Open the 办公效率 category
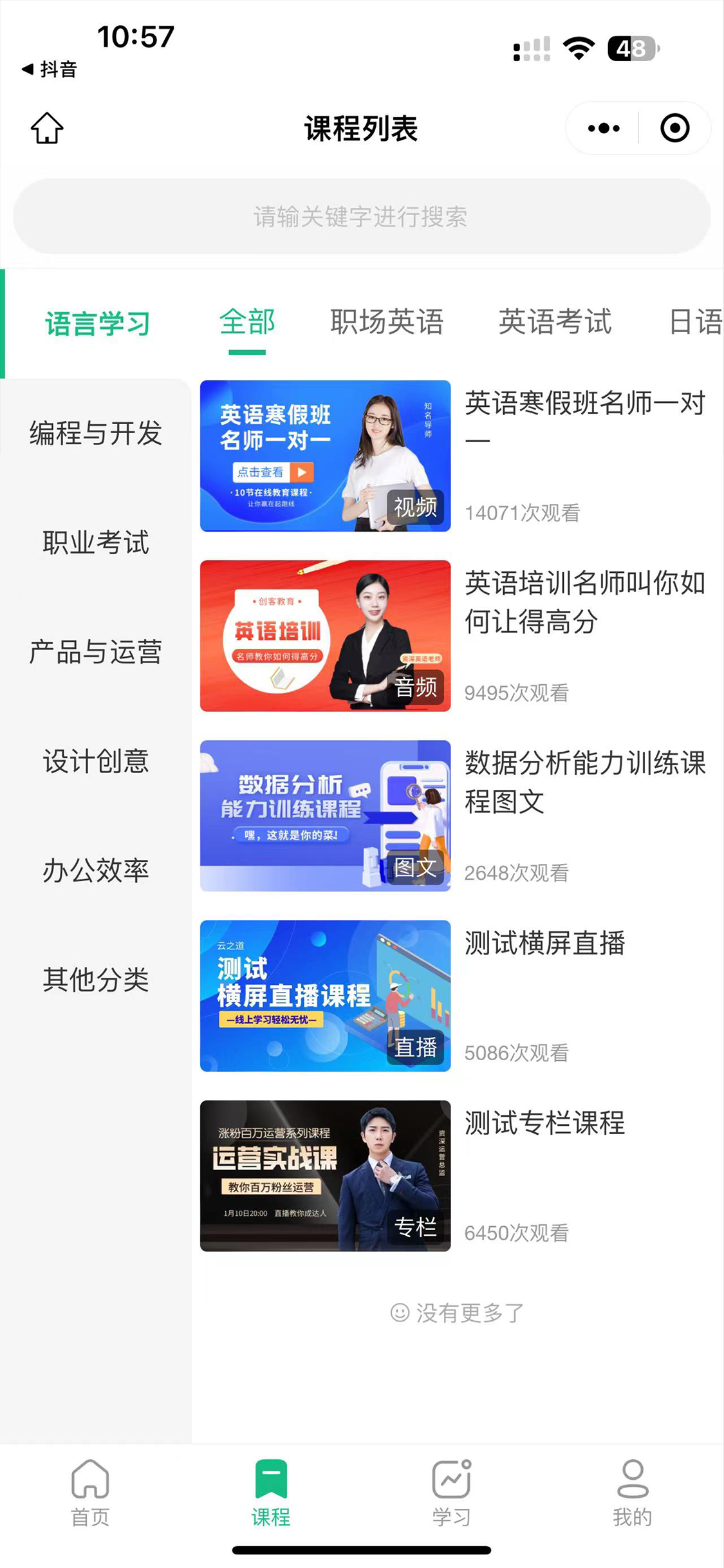Screen dimensions: 724x1568 (x=96, y=870)
